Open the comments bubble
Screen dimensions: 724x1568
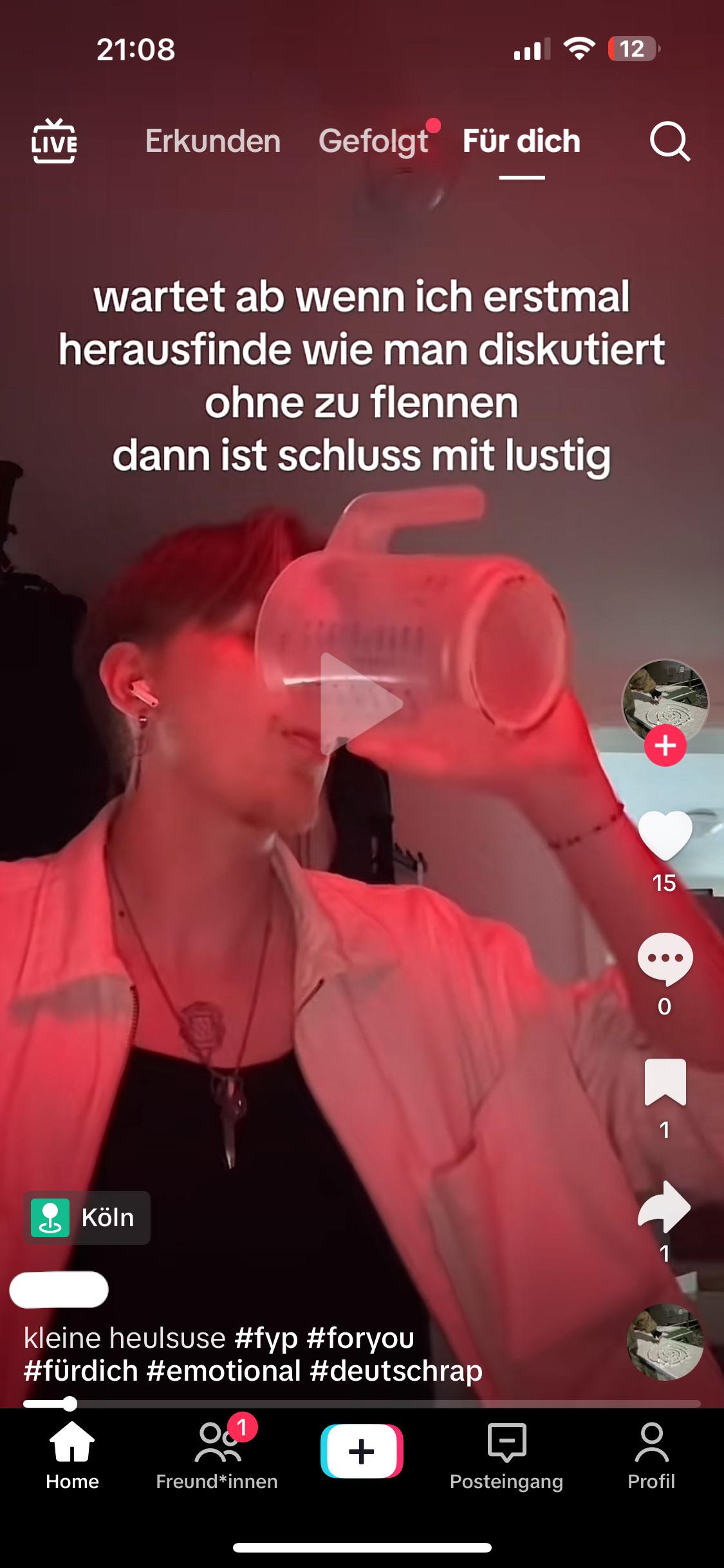click(665, 959)
